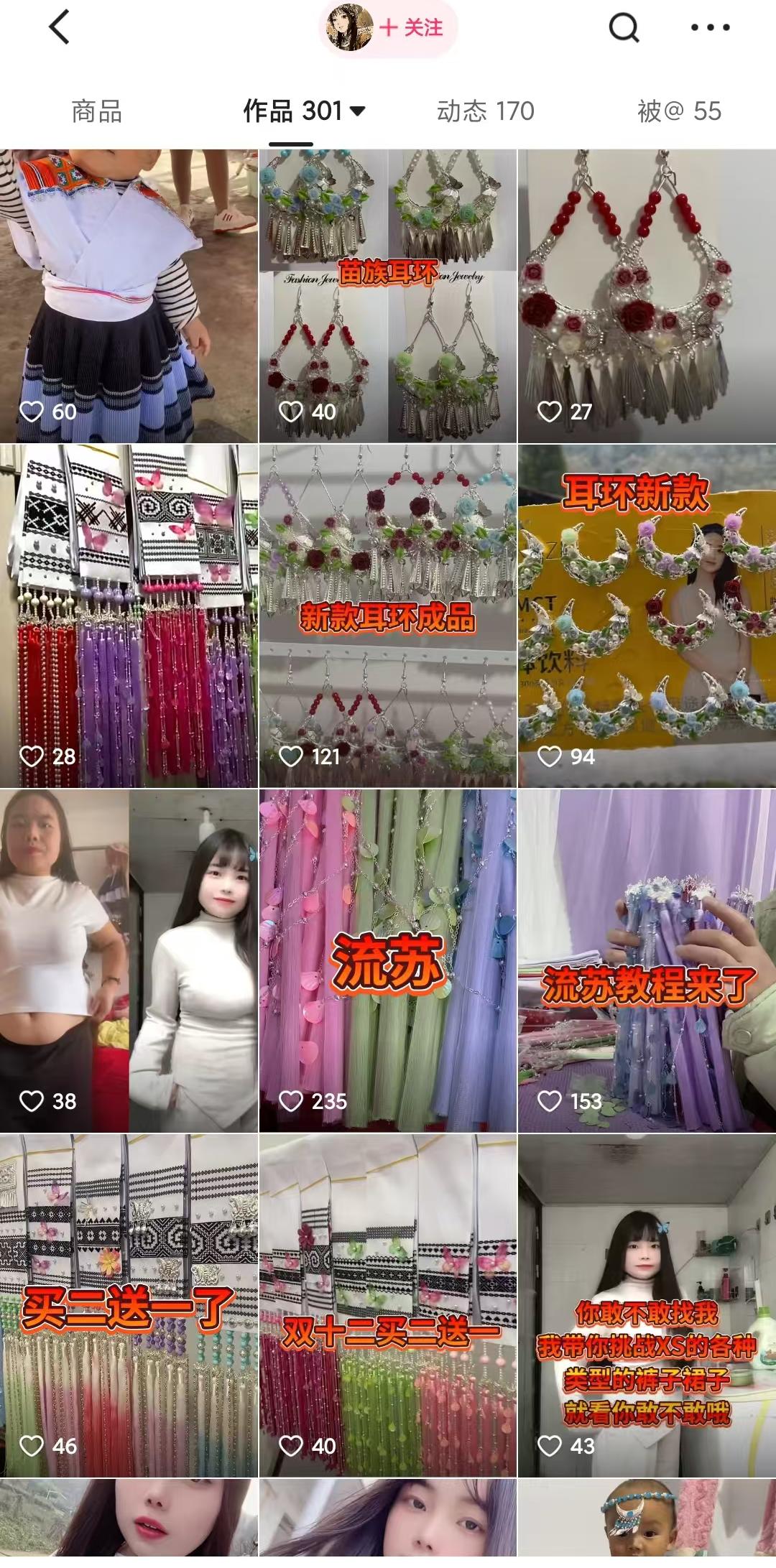Go back to the previous screen

(59, 27)
